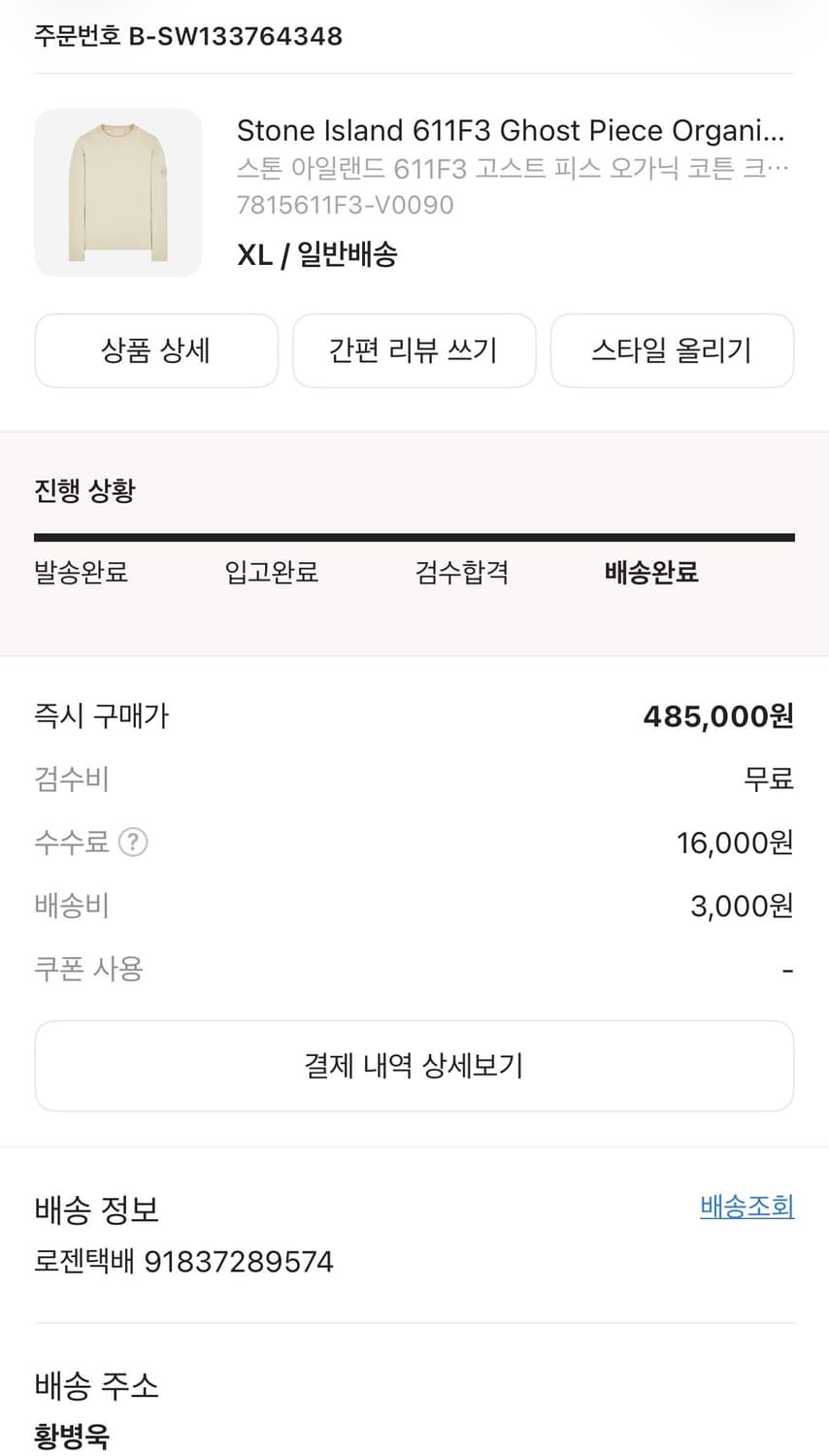Select the 검수합격 progress step

pos(460,573)
